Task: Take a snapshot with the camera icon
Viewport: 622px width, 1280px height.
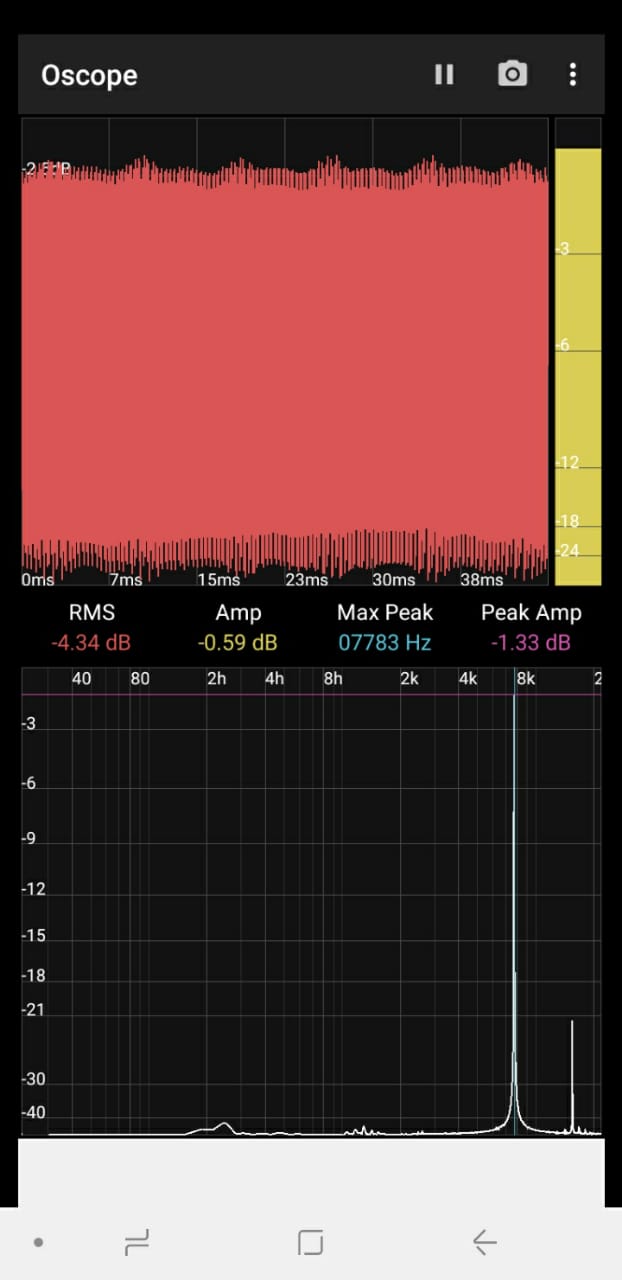Action: click(512, 74)
